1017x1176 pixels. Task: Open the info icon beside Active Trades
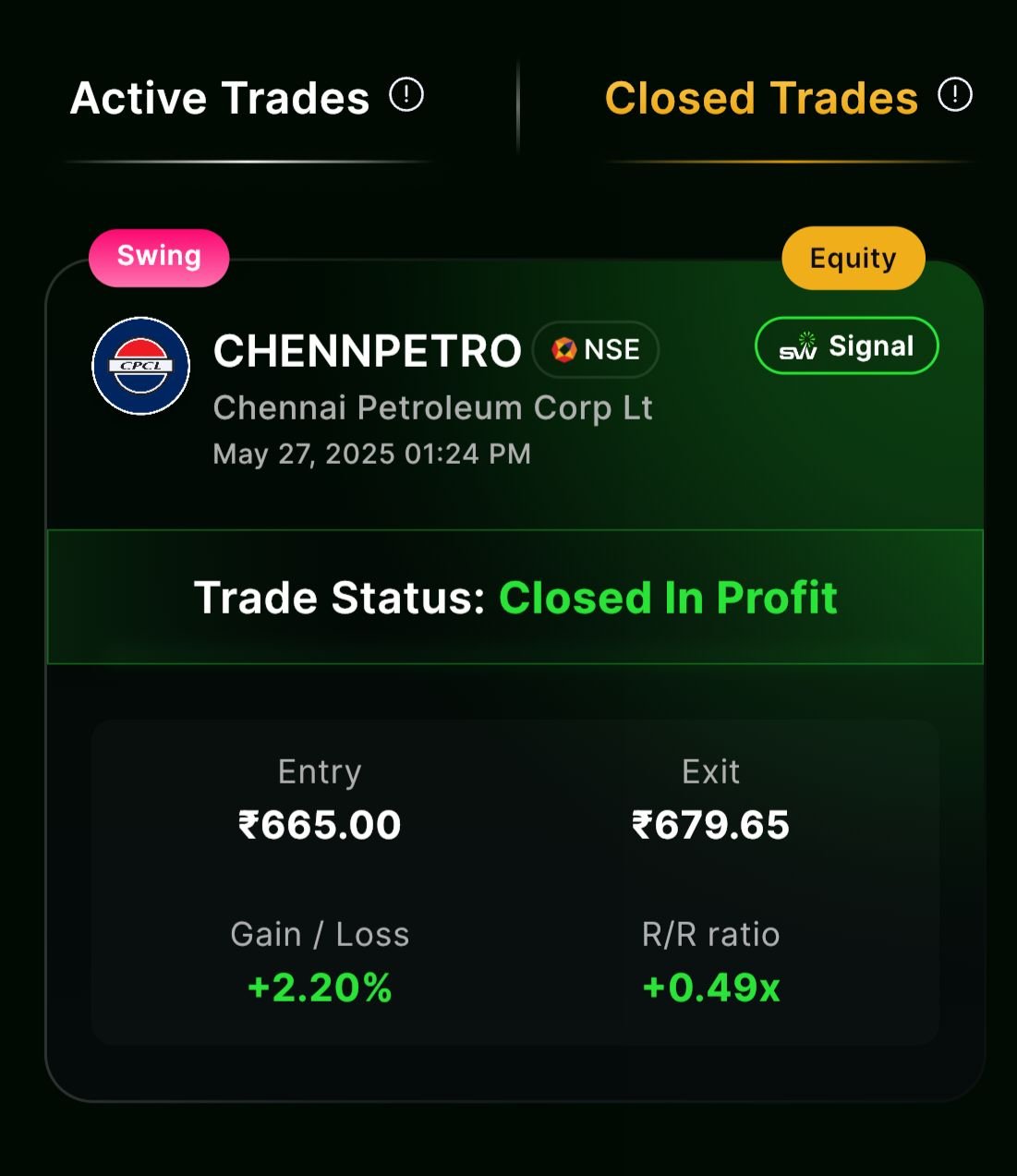tap(406, 94)
